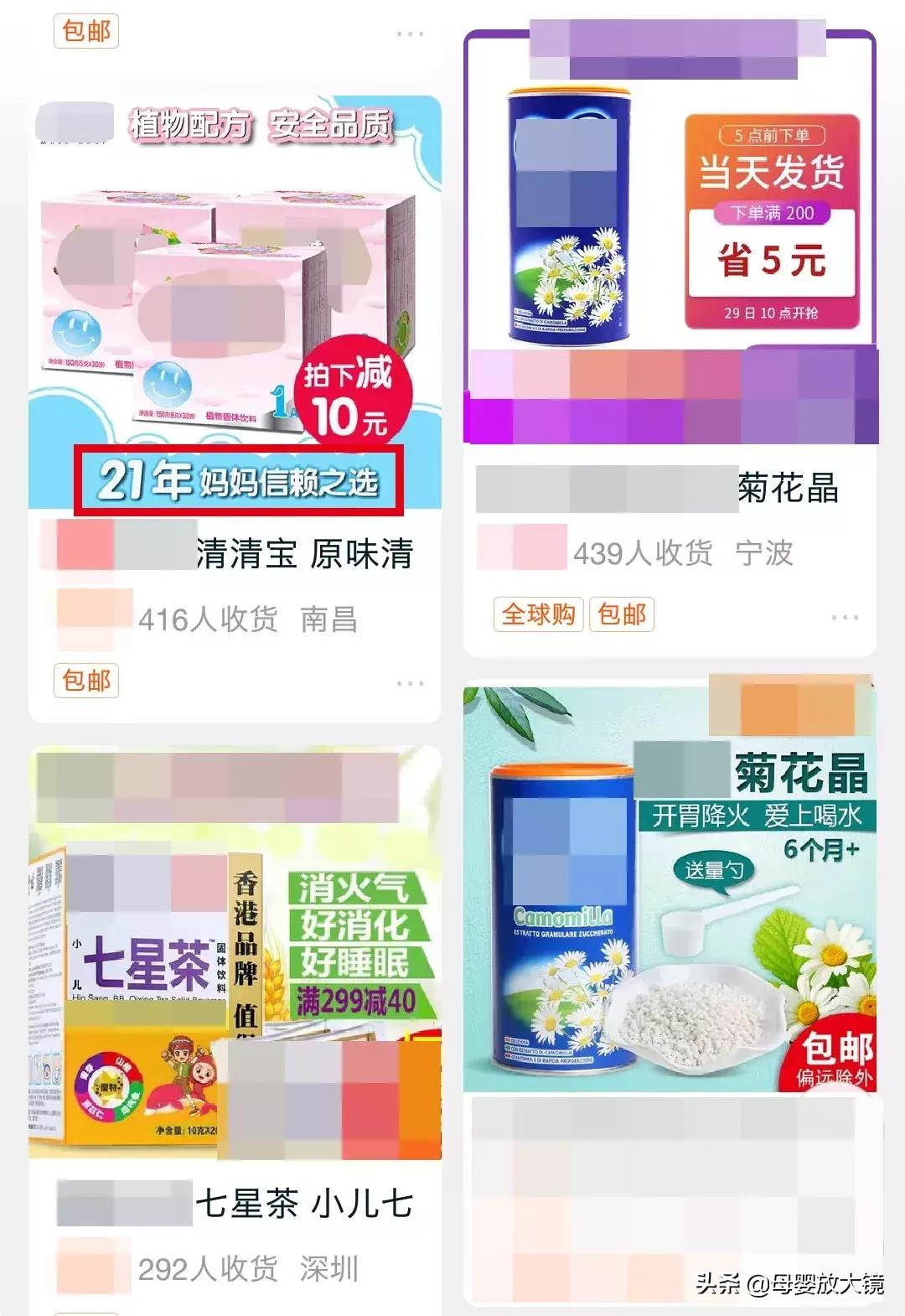Open the 下单满200 offer details
The width and height of the screenshot is (905, 1316).
pos(772,216)
